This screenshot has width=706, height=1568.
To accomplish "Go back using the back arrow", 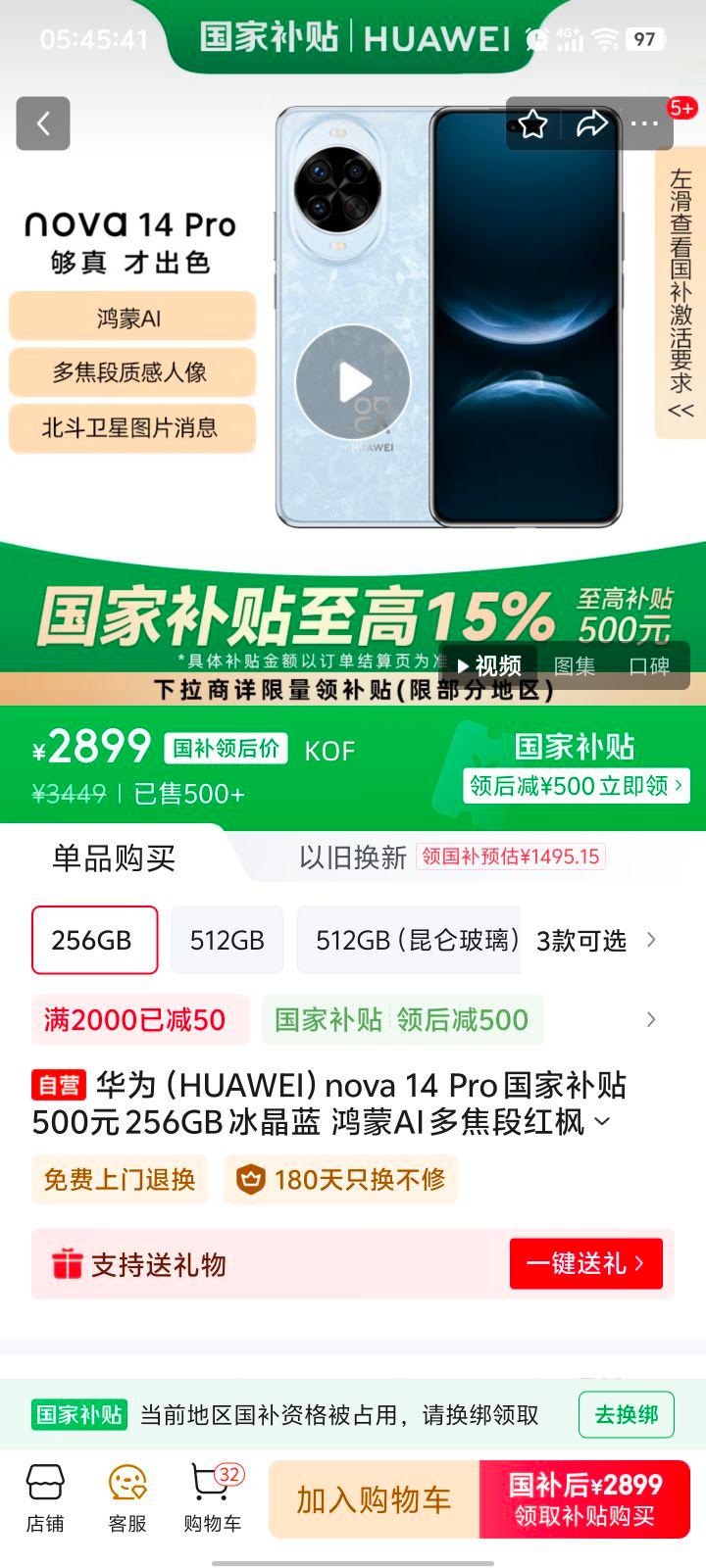I will [43, 123].
